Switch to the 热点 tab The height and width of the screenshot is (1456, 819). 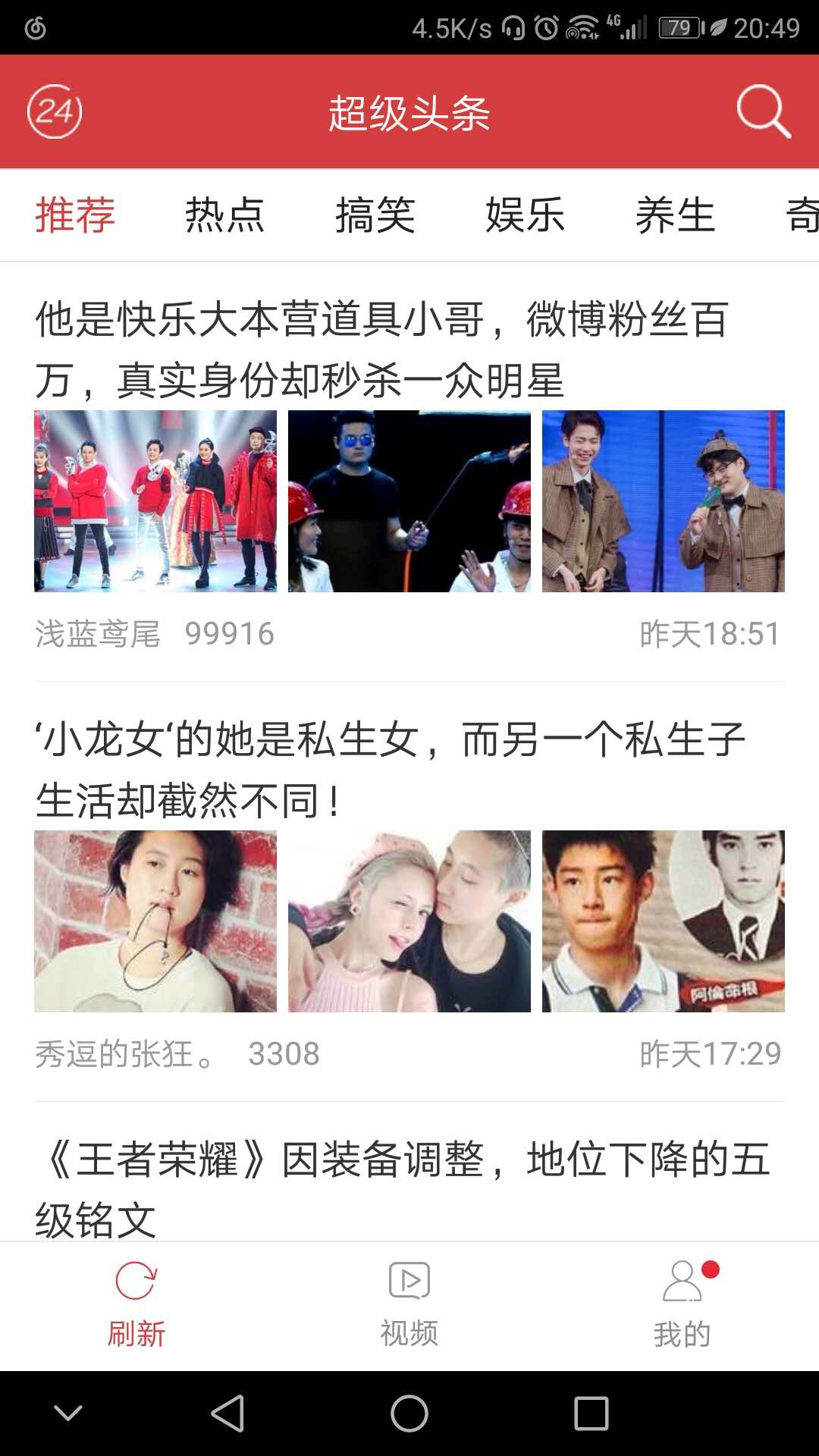pyautogui.click(x=223, y=216)
